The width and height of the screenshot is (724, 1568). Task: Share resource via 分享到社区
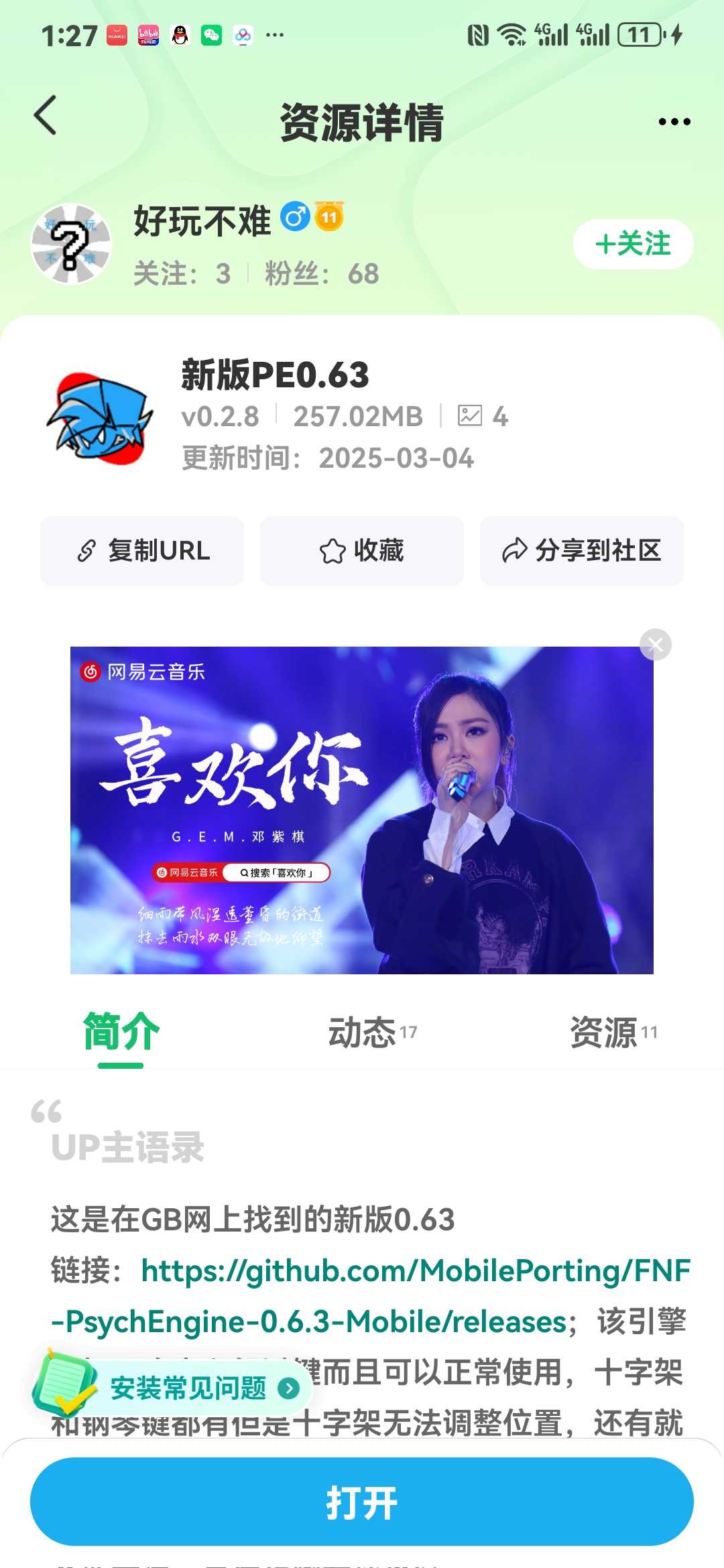[x=582, y=551]
